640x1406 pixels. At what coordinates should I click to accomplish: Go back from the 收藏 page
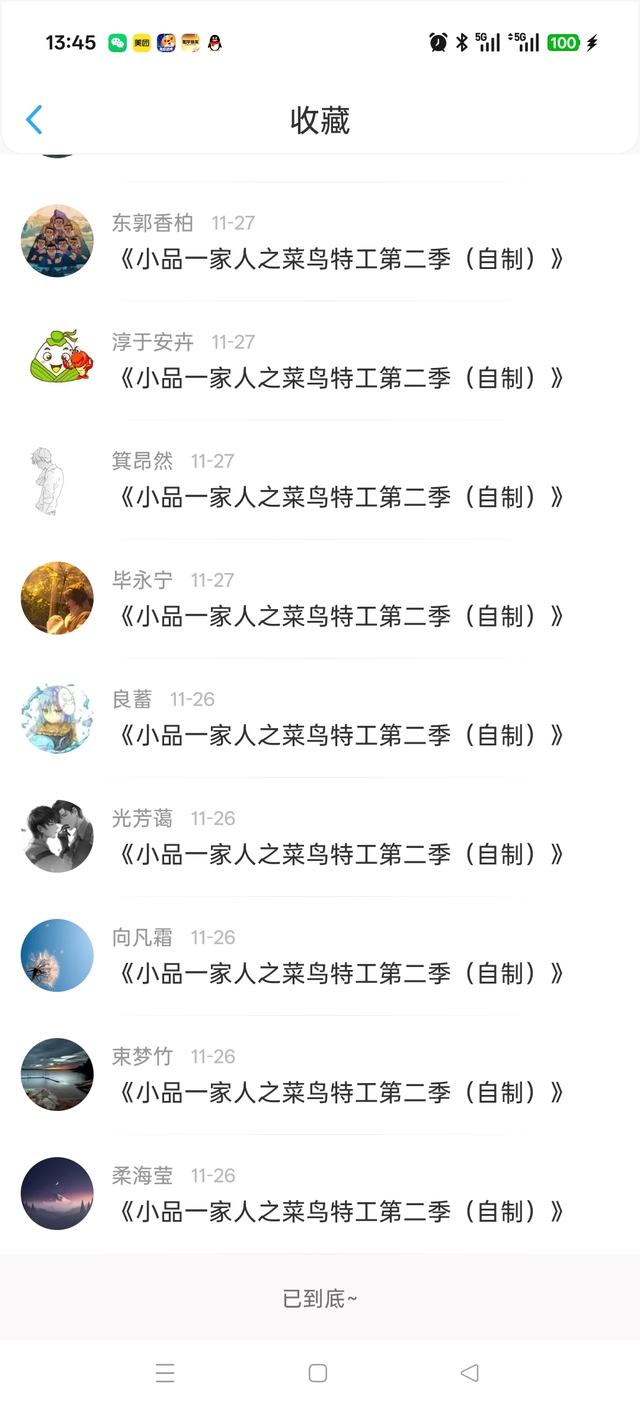coord(34,120)
